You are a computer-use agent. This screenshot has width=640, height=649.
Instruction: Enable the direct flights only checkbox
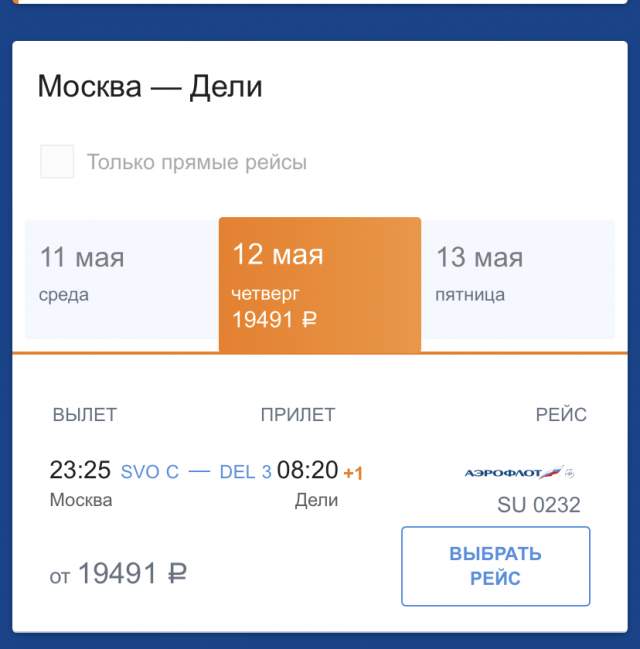pos(57,162)
